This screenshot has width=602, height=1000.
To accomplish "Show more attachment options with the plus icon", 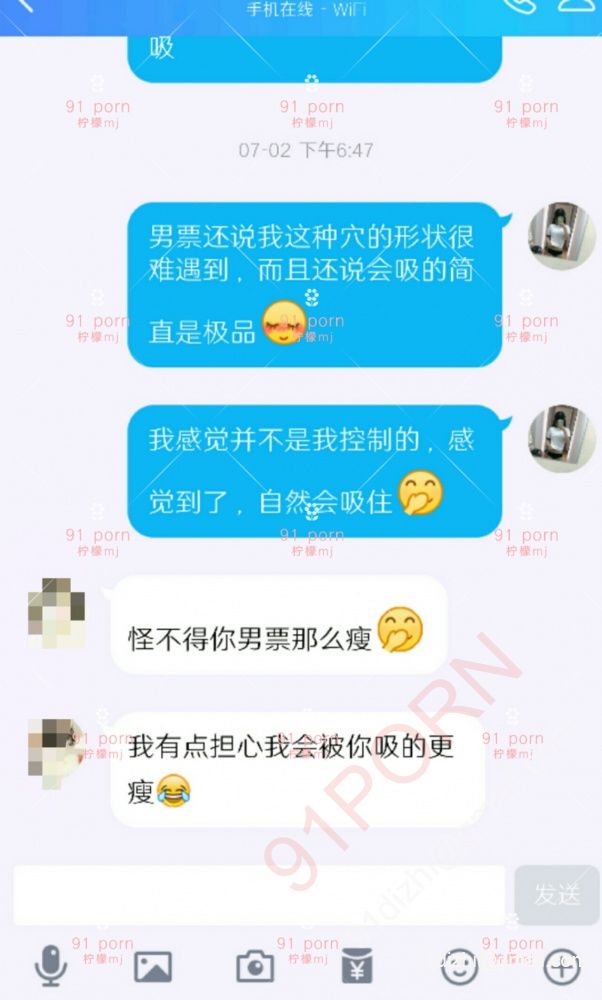I will (560, 966).
